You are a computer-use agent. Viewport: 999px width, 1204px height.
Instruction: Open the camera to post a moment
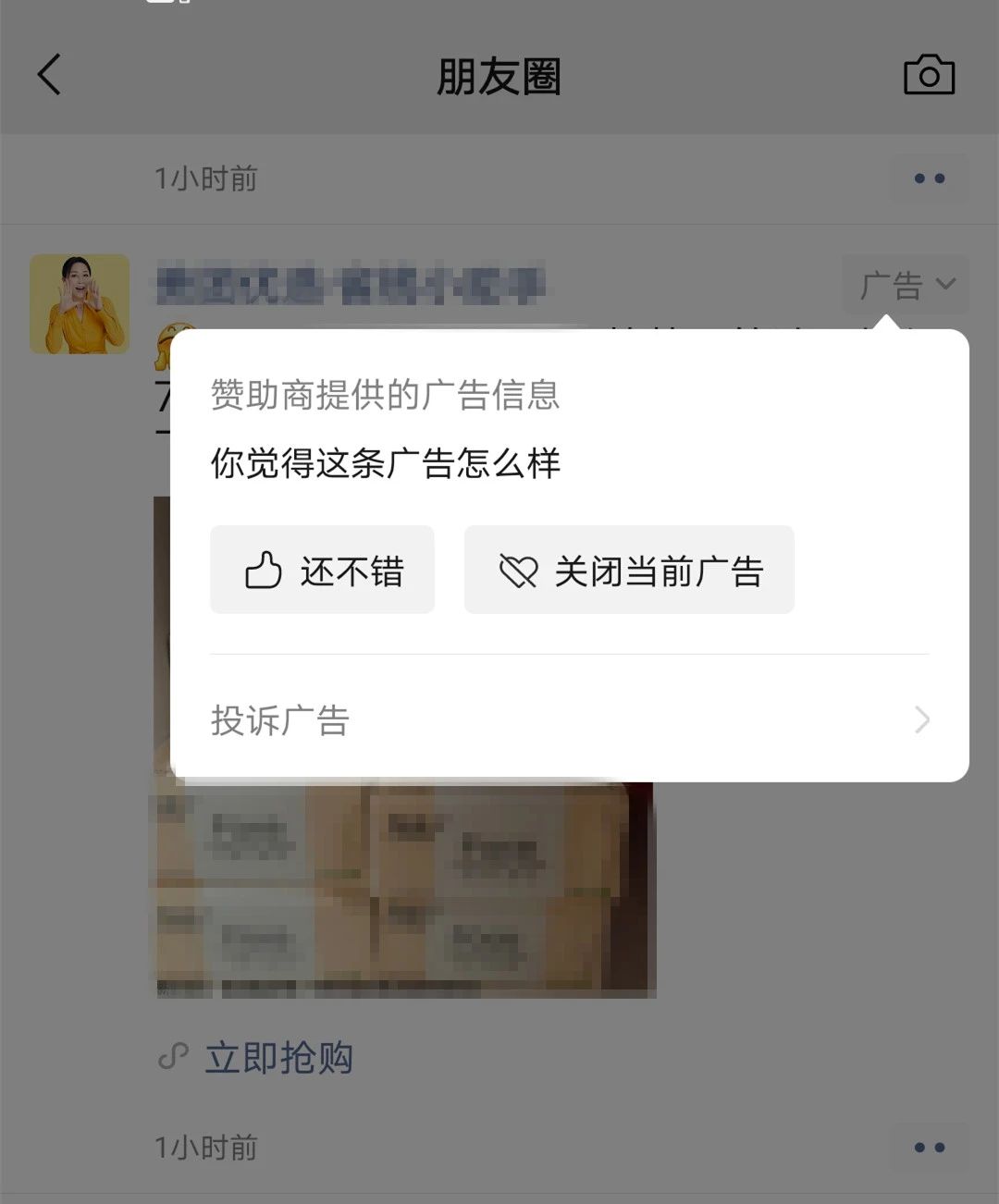[929, 75]
